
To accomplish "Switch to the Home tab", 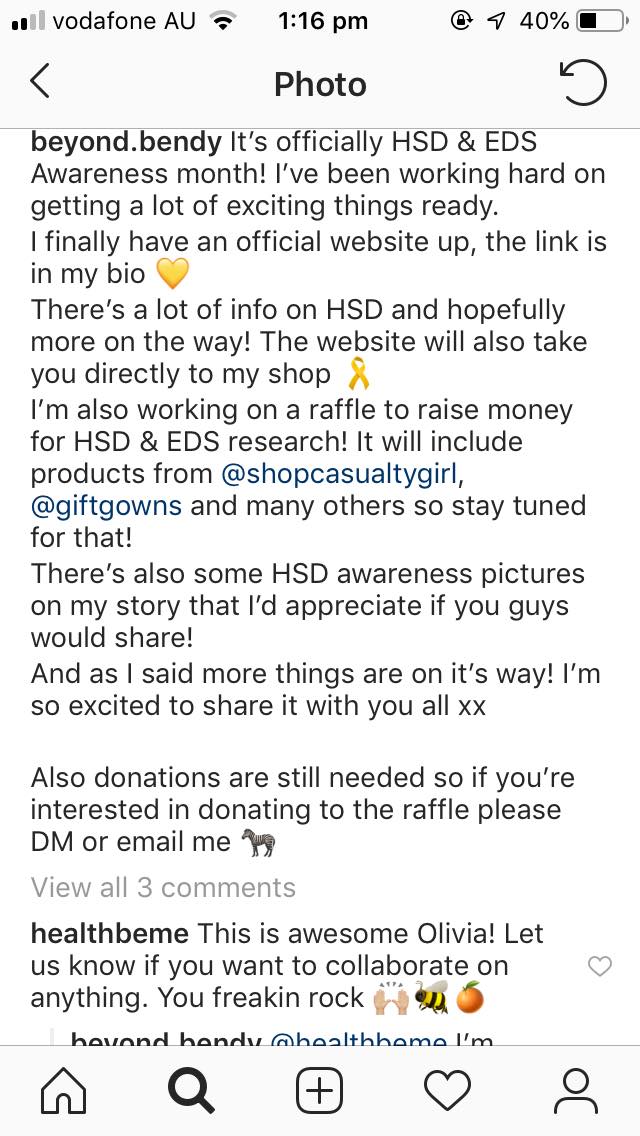I will point(64,1091).
